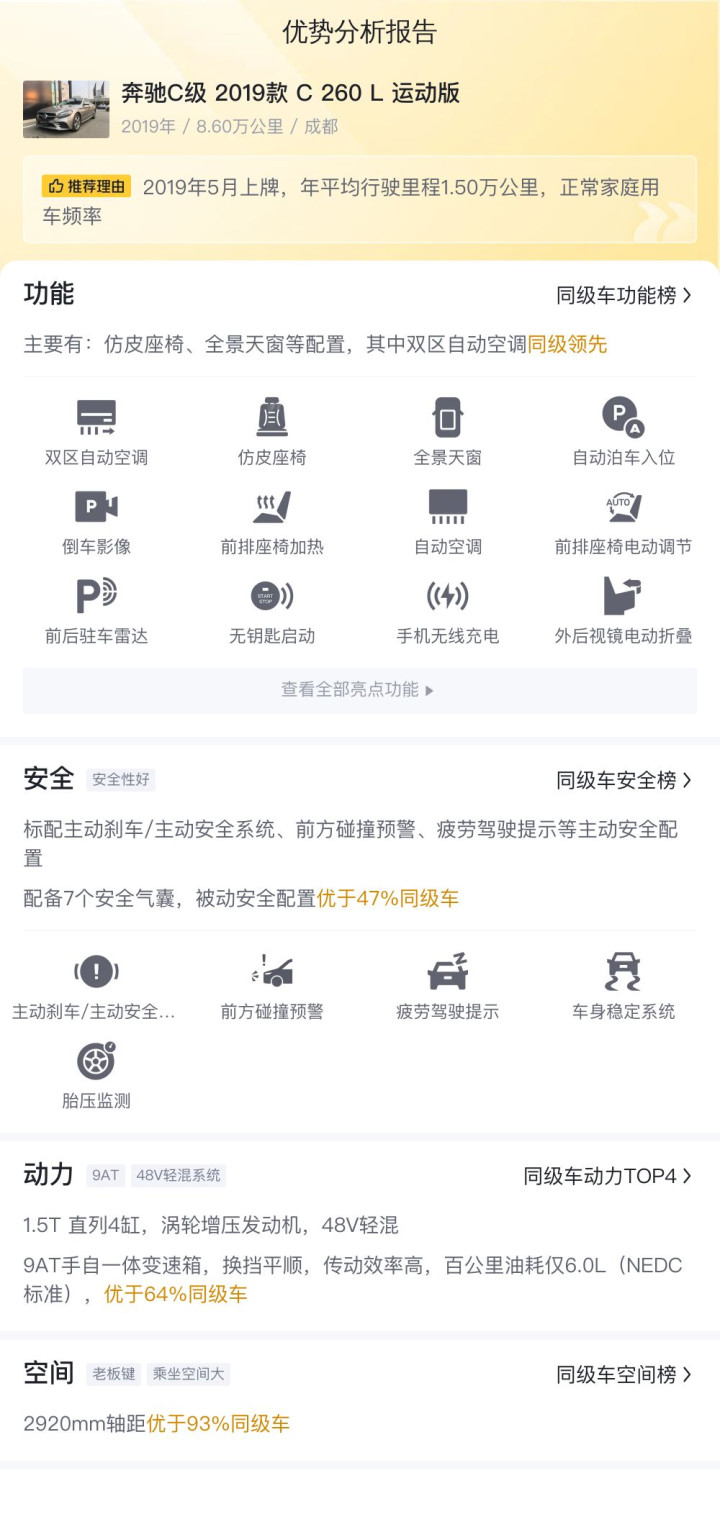This screenshot has width=720, height=1527.
Task: Open the 奔驰C级 2019款 car thumbnail
Action: click(66, 109)
